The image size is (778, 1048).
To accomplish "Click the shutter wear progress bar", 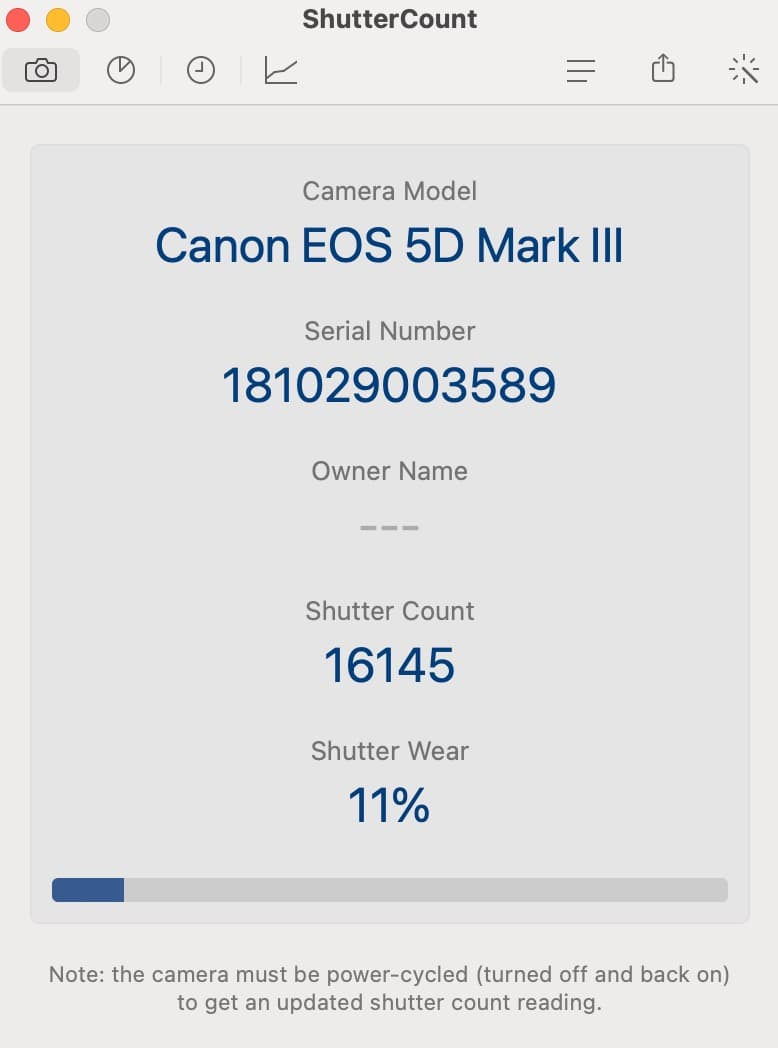I will [389, 889].
